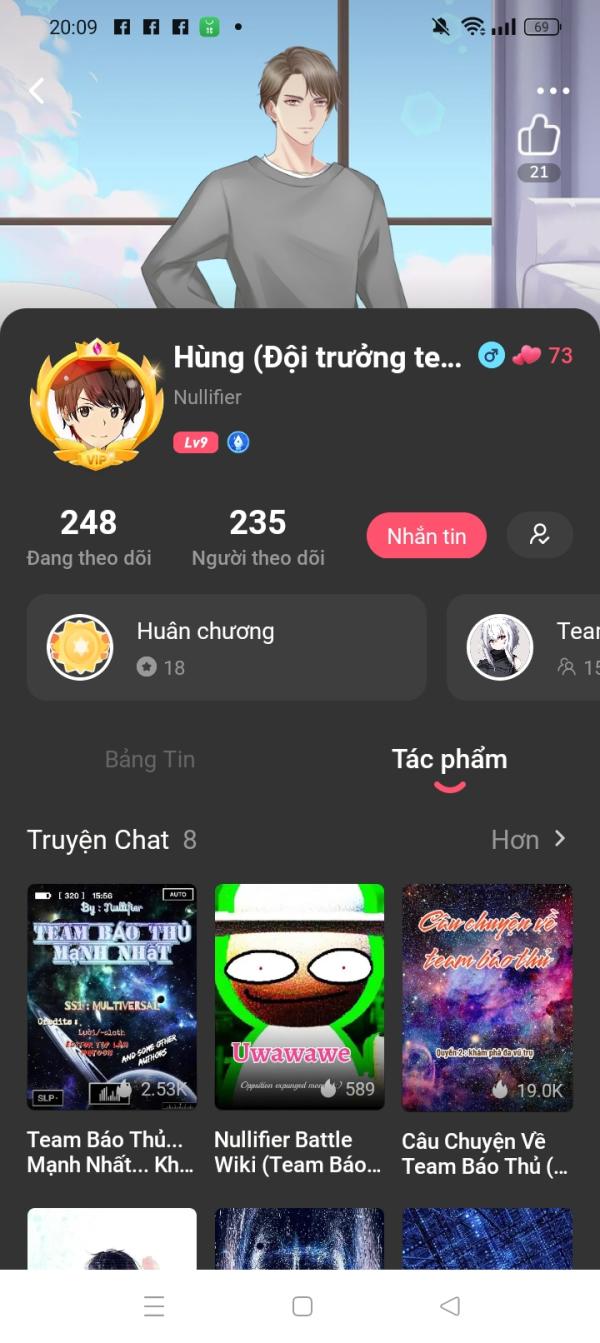Show more Truyện Chat via Hơn
The height and width of the screenshot is (1343, 600).
pyautogui.click(x=529, y=840)
